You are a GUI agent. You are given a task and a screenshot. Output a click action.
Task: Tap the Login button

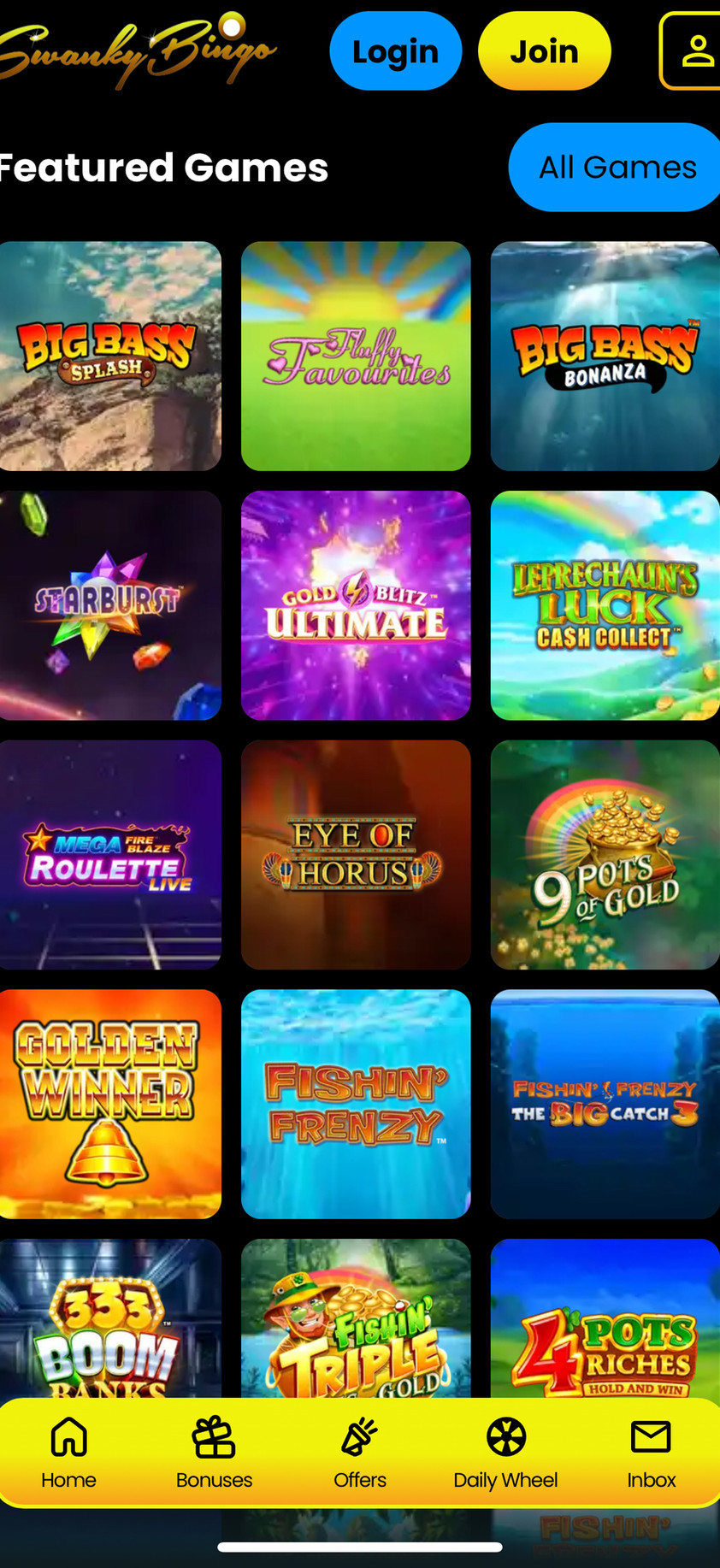click(395, 51)
